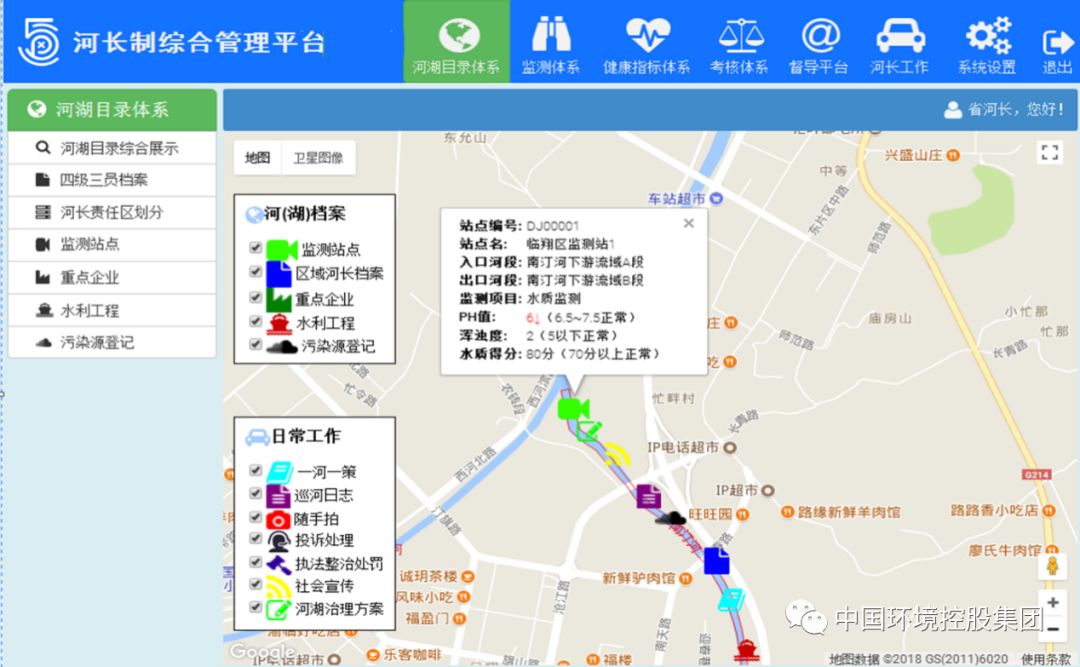Switch to 健康指标体系 section
The width and height of the screenshot is (1080, 667).
pyautogui.click(x=646, y=43)
